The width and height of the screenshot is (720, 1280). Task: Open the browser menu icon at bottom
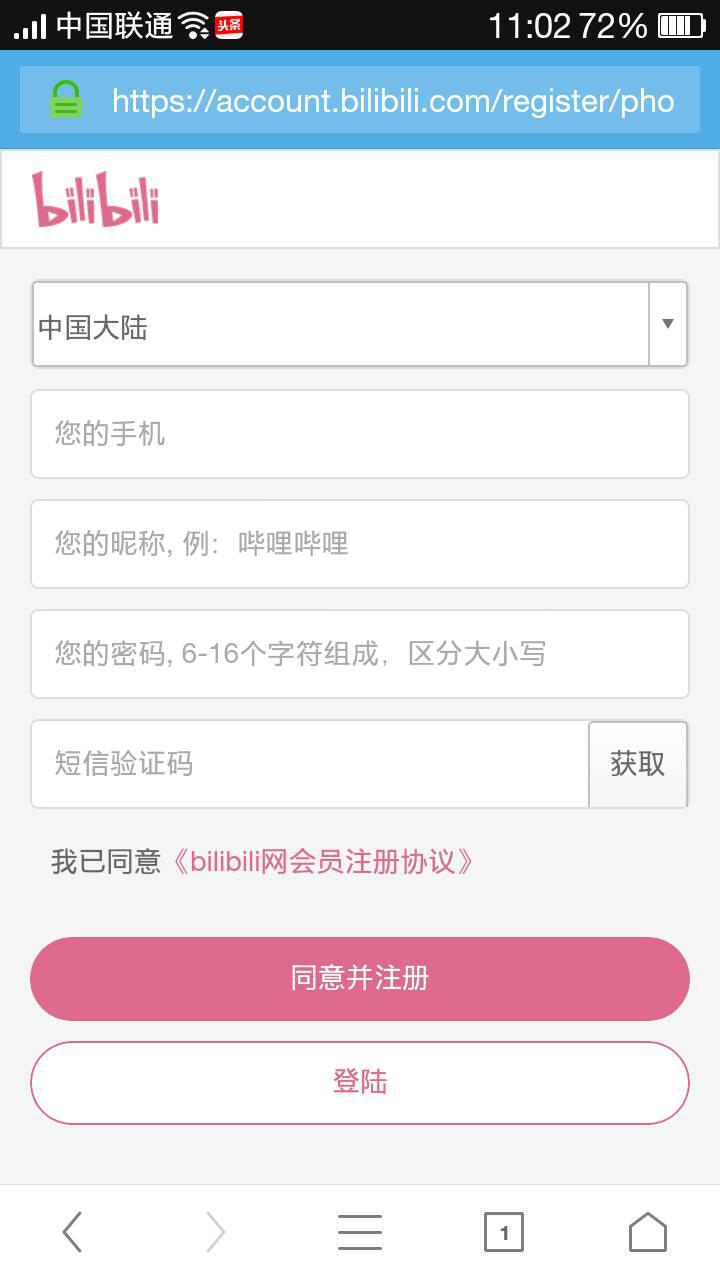(360, 1232)
